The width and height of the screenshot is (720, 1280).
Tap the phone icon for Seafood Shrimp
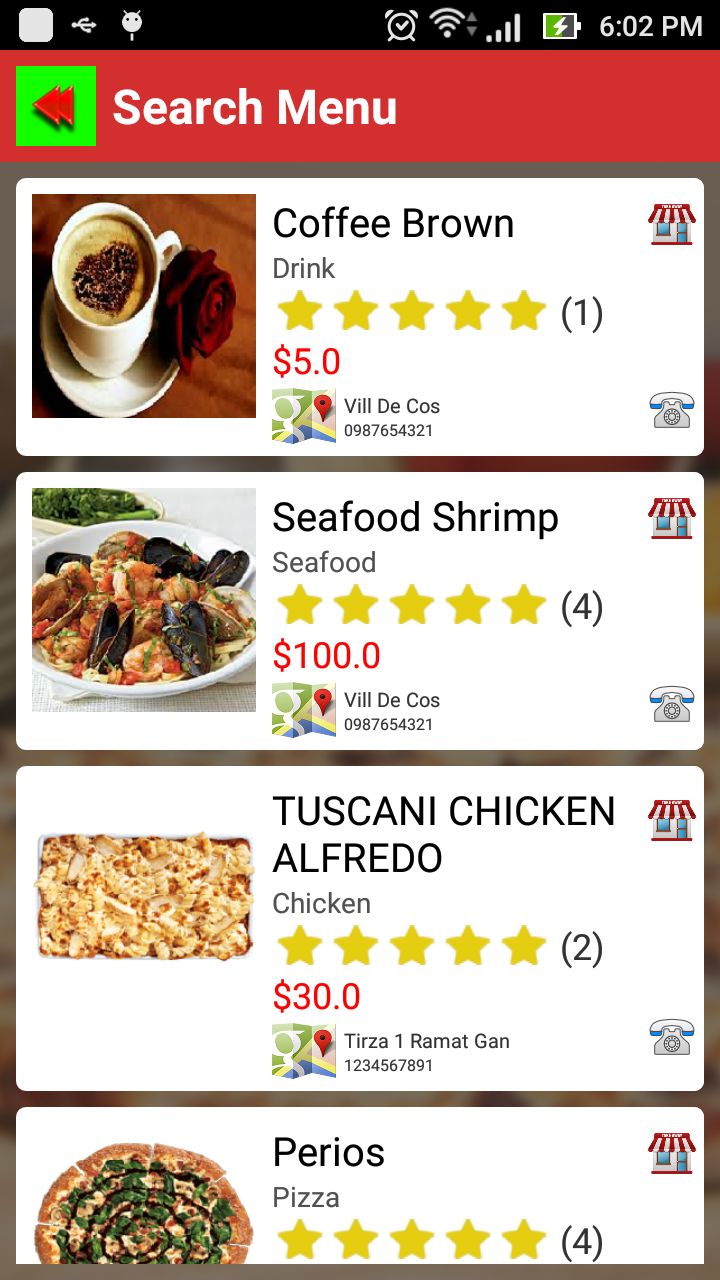[671, 704]
